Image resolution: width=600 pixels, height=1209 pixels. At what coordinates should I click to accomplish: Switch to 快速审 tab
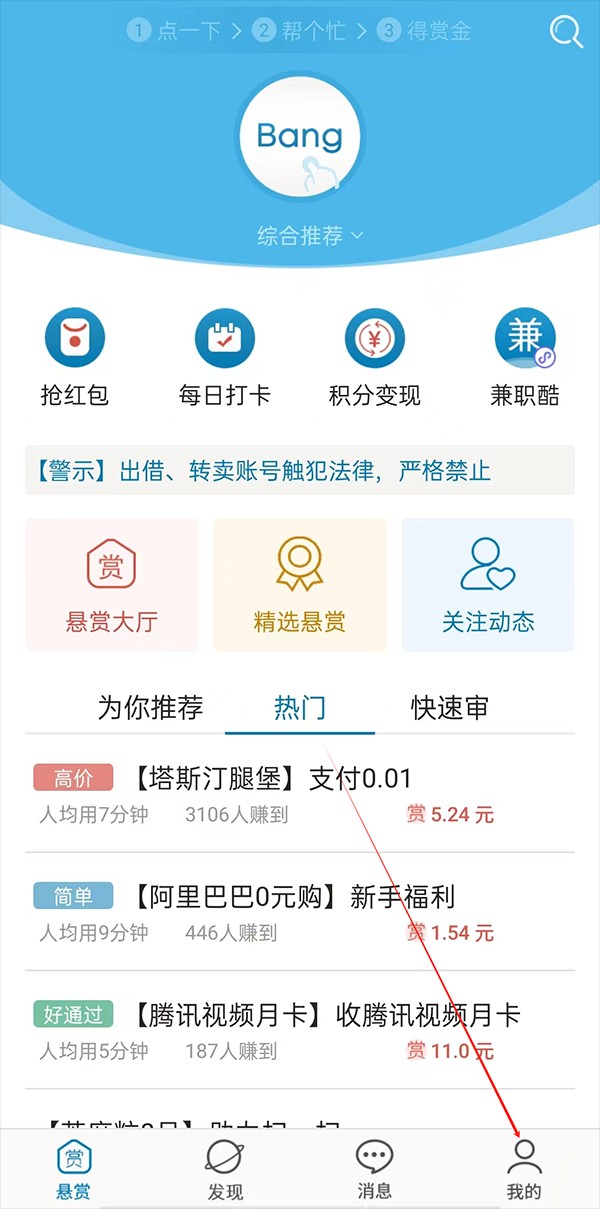pyautogui.click(x=450, y=708)
